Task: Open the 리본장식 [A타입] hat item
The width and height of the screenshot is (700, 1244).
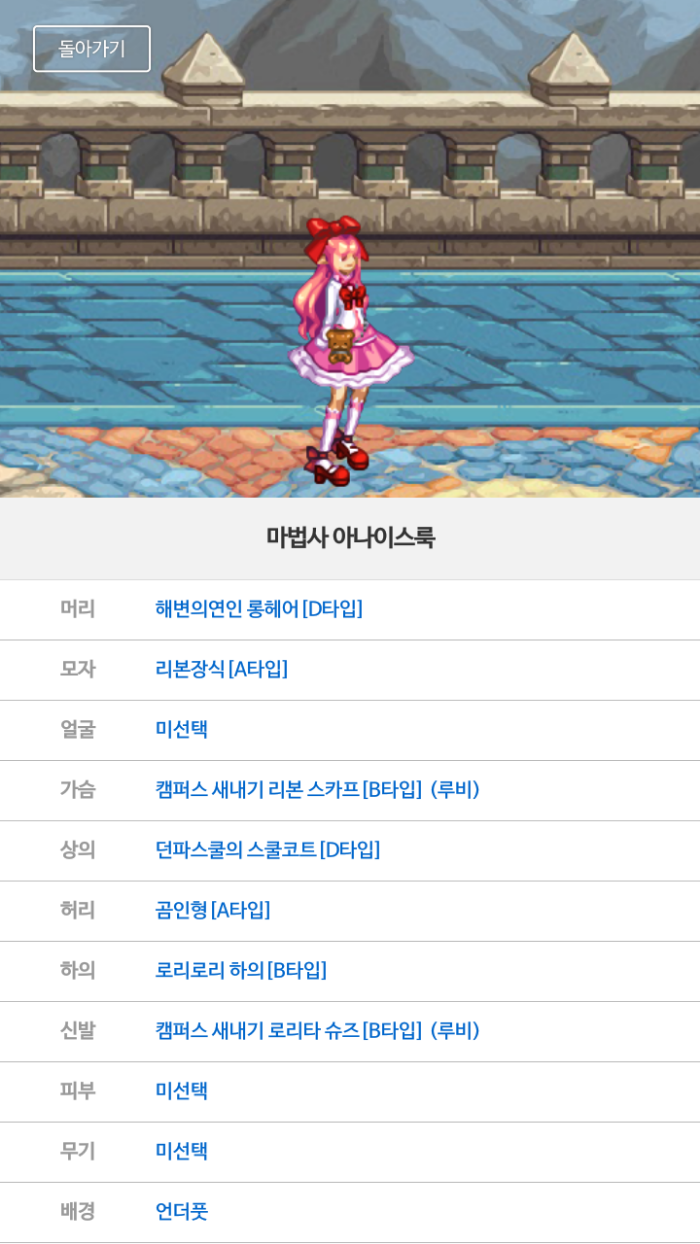Action: point(221,669)
